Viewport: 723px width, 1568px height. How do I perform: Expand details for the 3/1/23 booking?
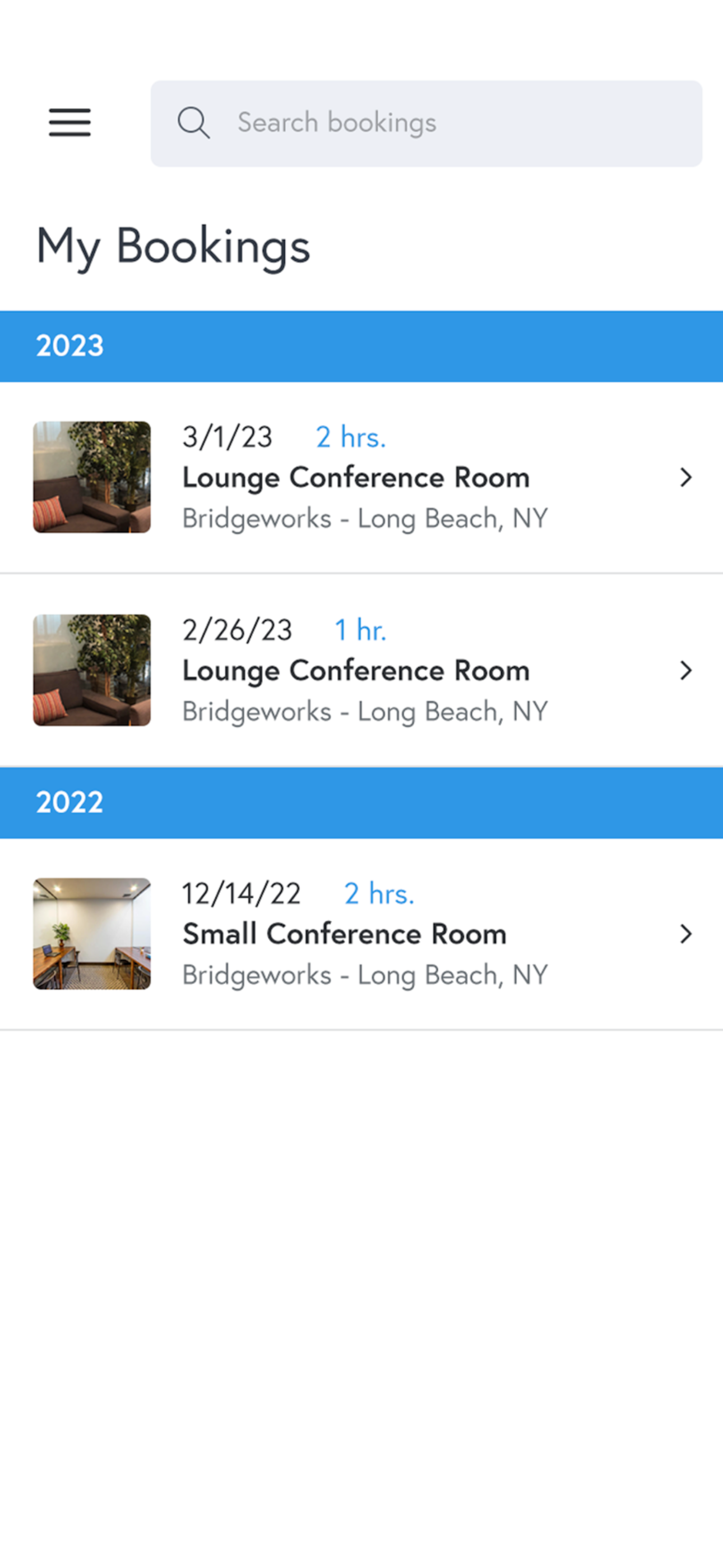pyautogui.click(x=687, y=477)
